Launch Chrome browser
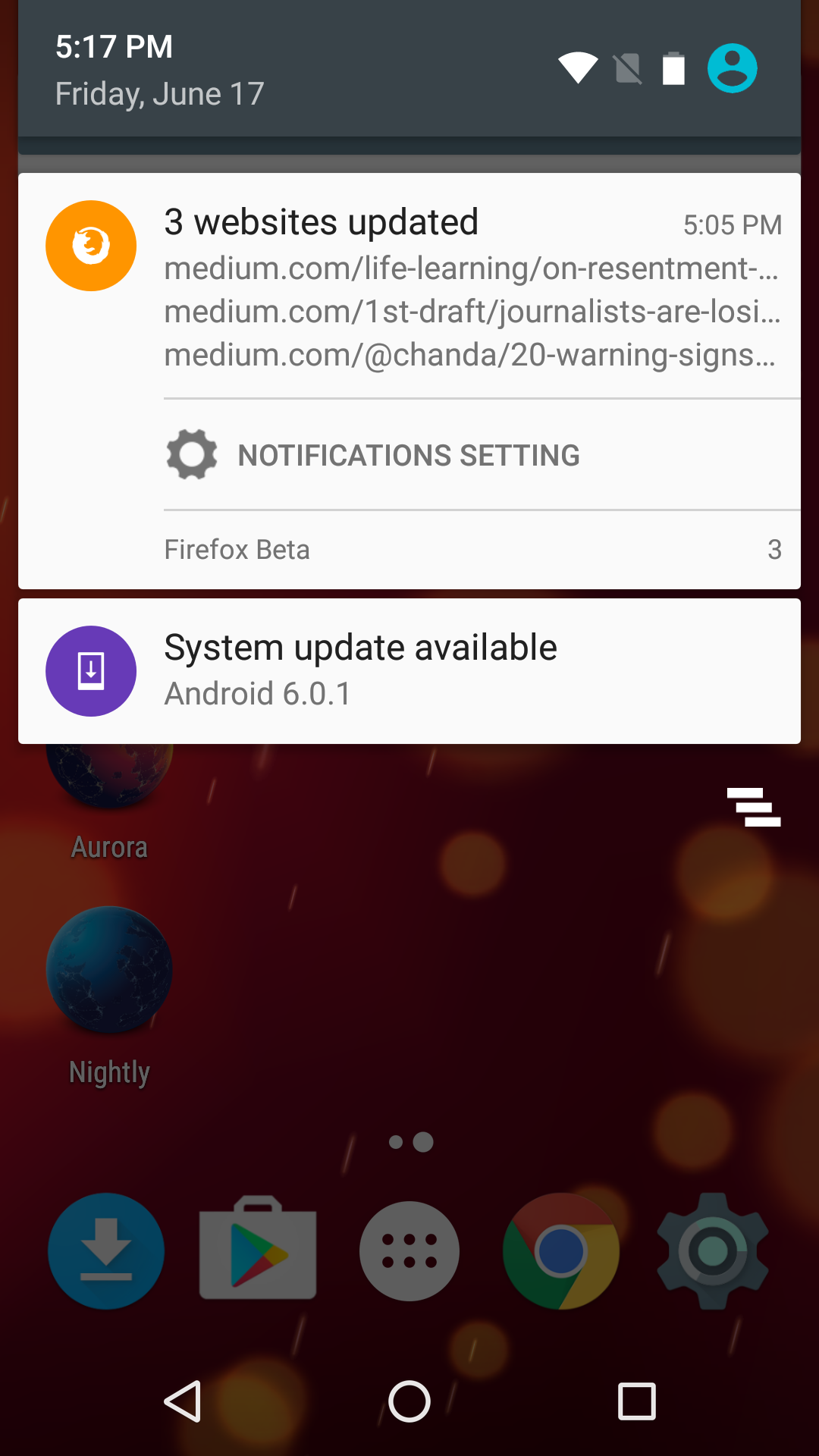The height and width of the screenshot is (1456, 819). tap(561, 1251)
